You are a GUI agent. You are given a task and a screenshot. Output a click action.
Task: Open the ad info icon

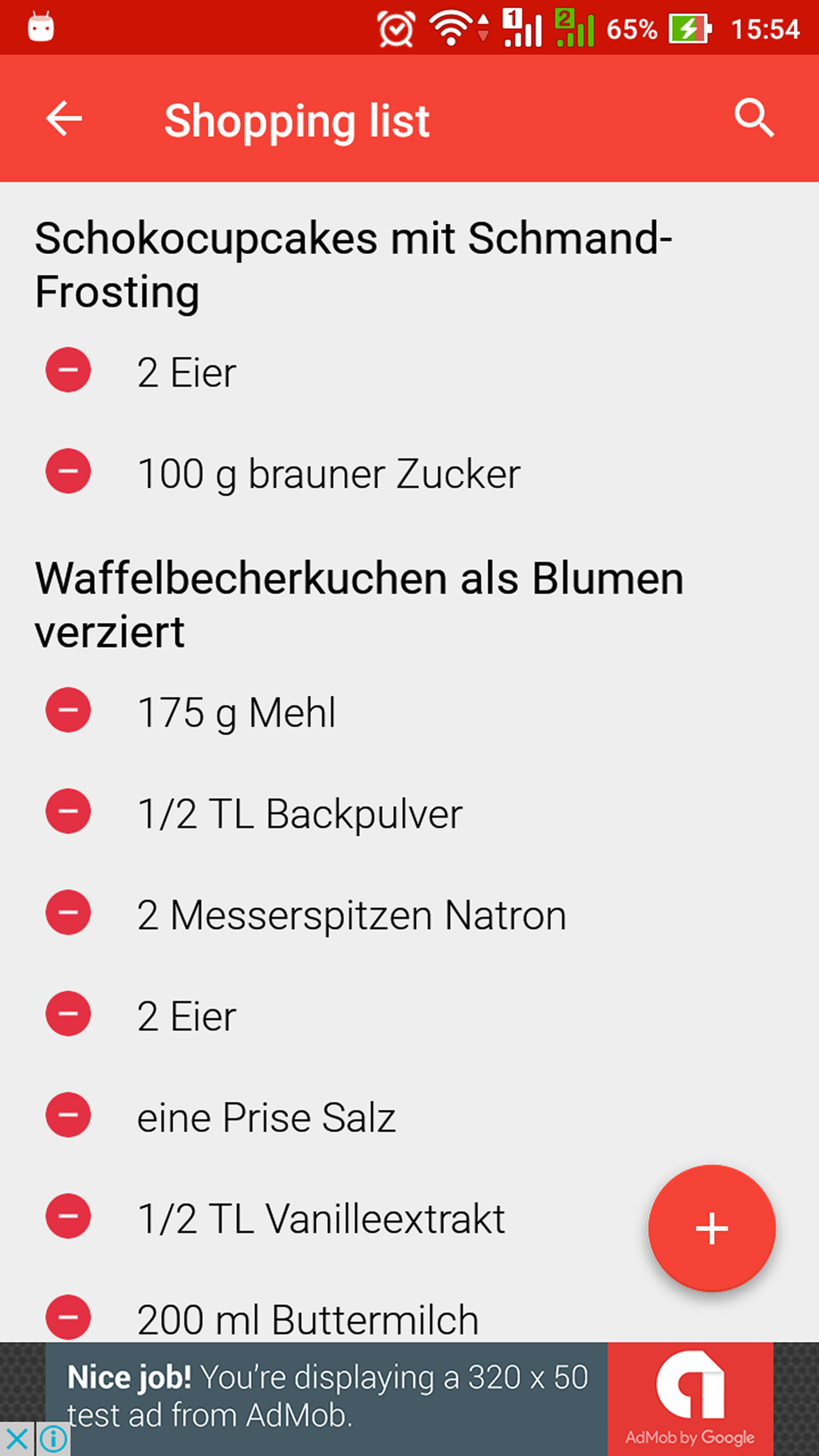(x=53, y=1439)
